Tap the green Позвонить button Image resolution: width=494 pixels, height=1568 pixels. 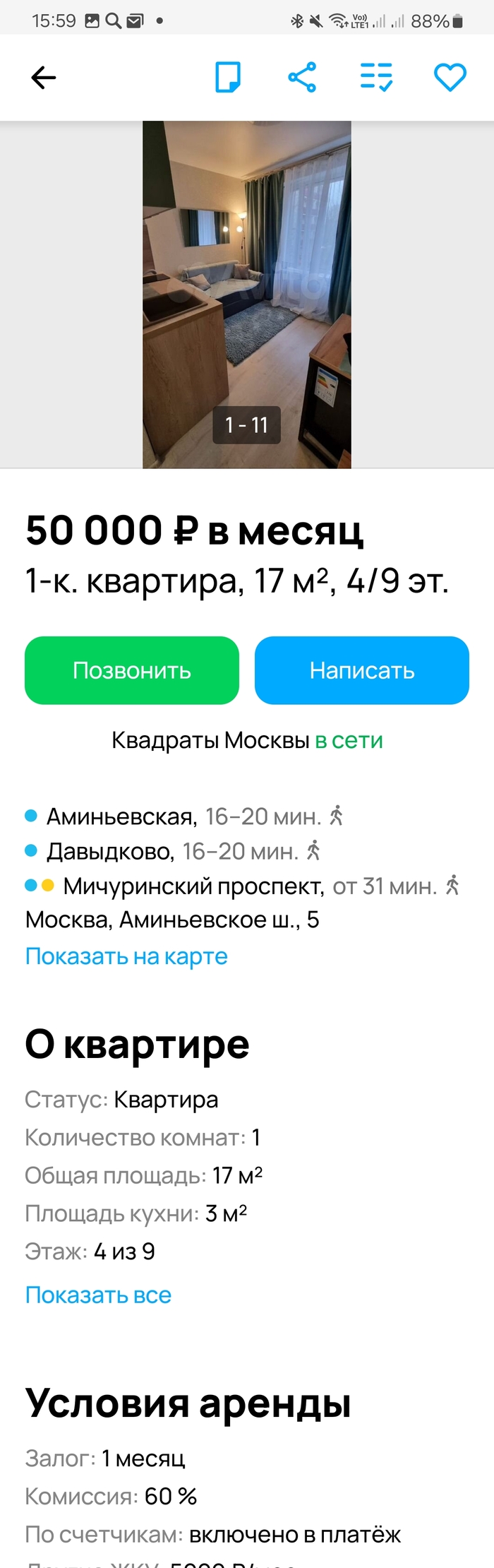pyautogui.click(x=132, y=670)
